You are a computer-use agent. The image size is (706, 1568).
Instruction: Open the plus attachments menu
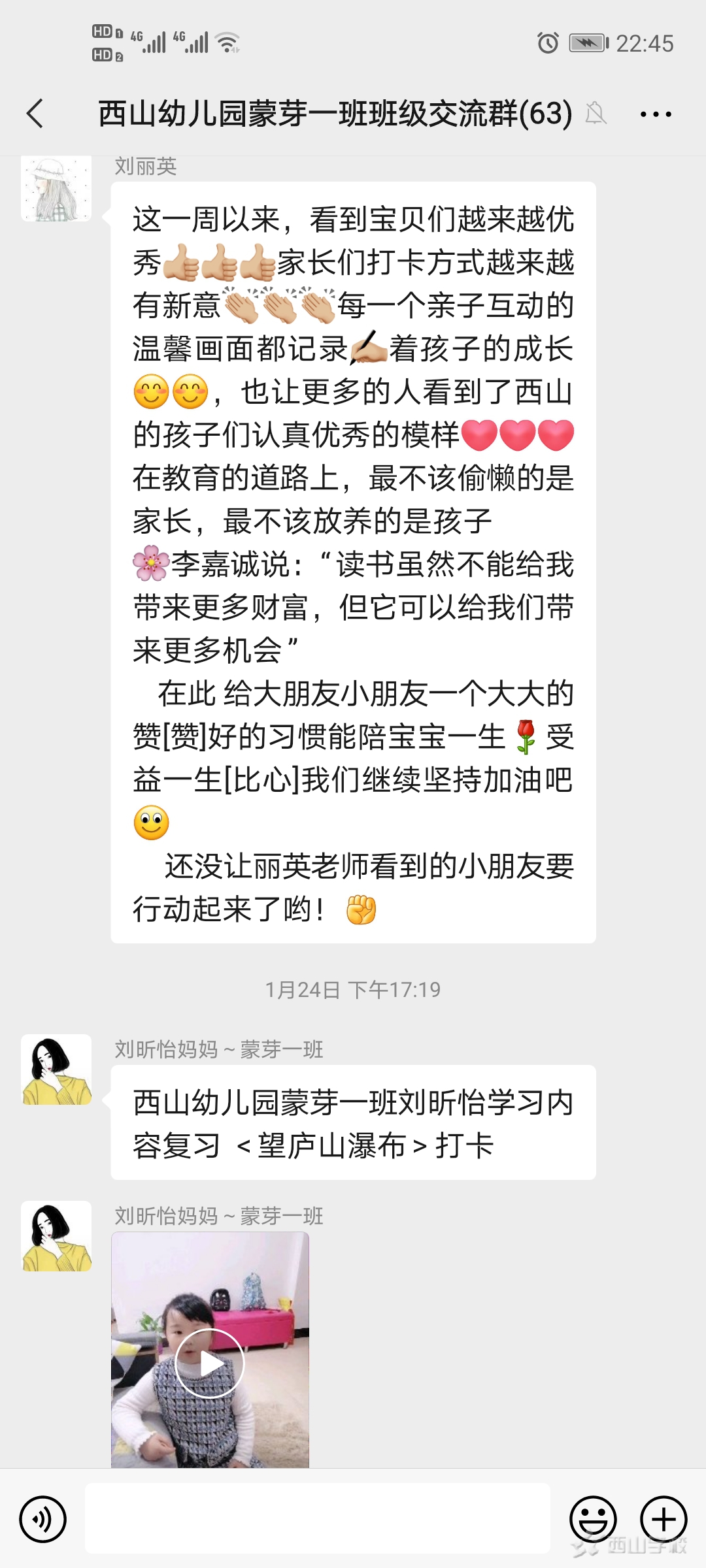[663, 1519]
